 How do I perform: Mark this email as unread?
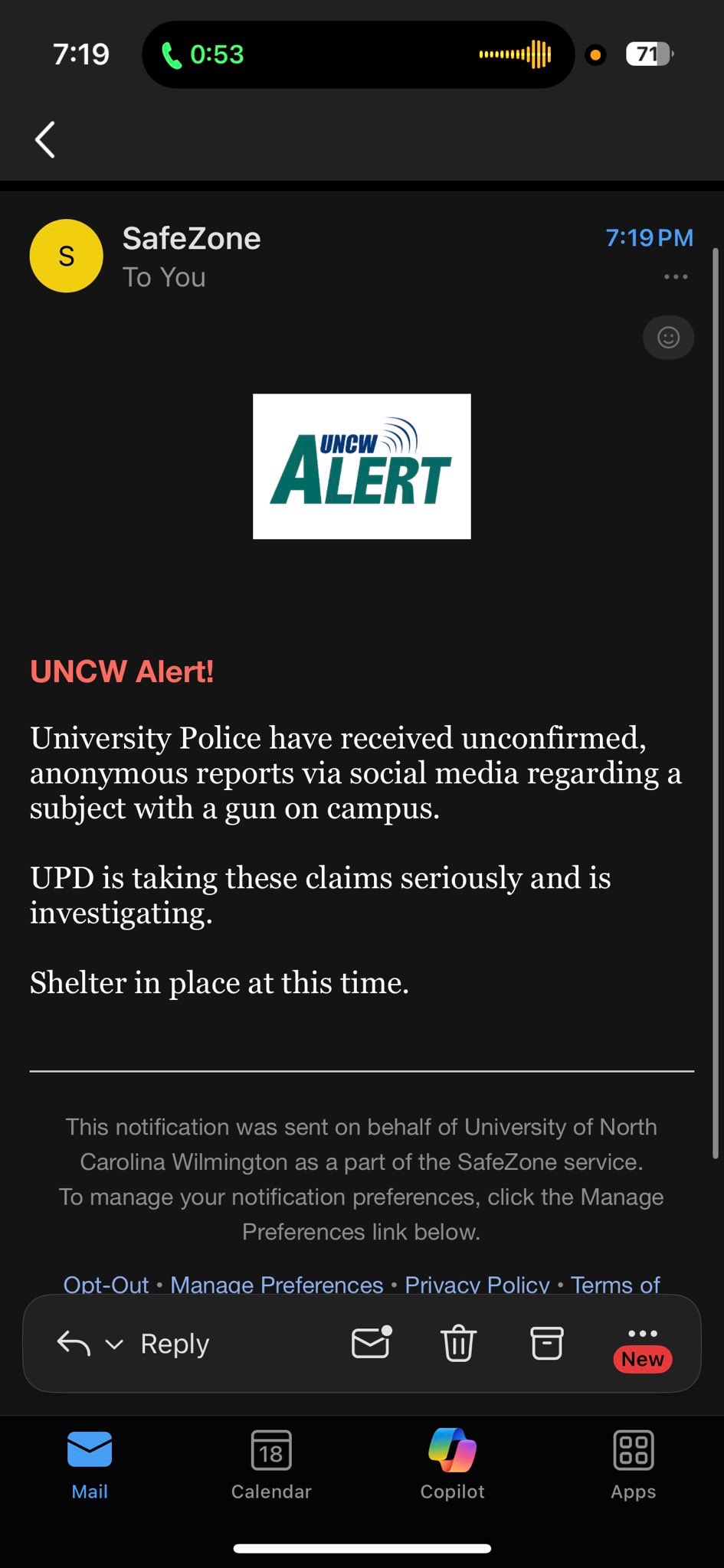click(x=372, y=1342)
